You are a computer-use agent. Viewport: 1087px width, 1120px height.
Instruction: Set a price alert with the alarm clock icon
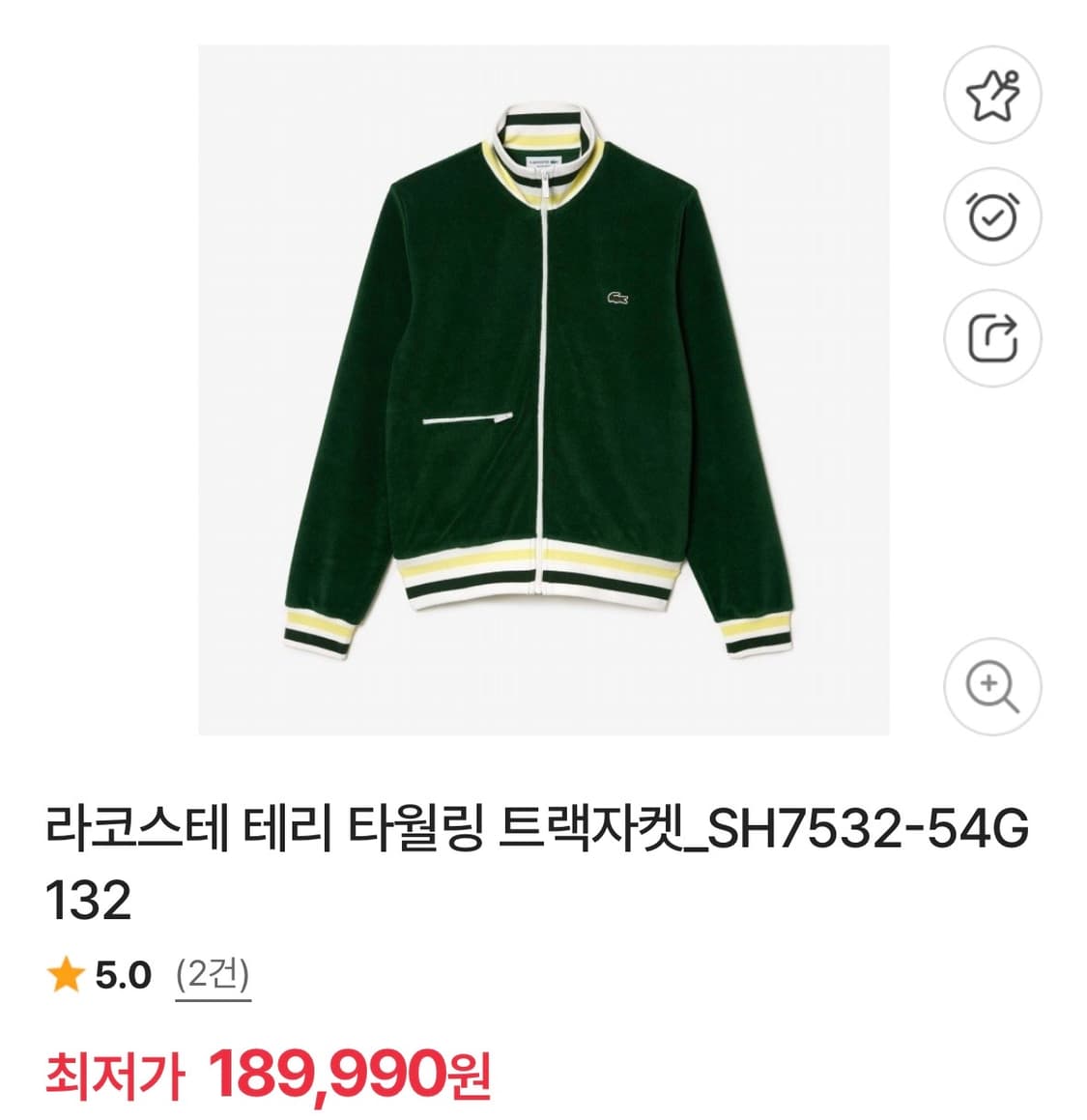pos(992,216)
